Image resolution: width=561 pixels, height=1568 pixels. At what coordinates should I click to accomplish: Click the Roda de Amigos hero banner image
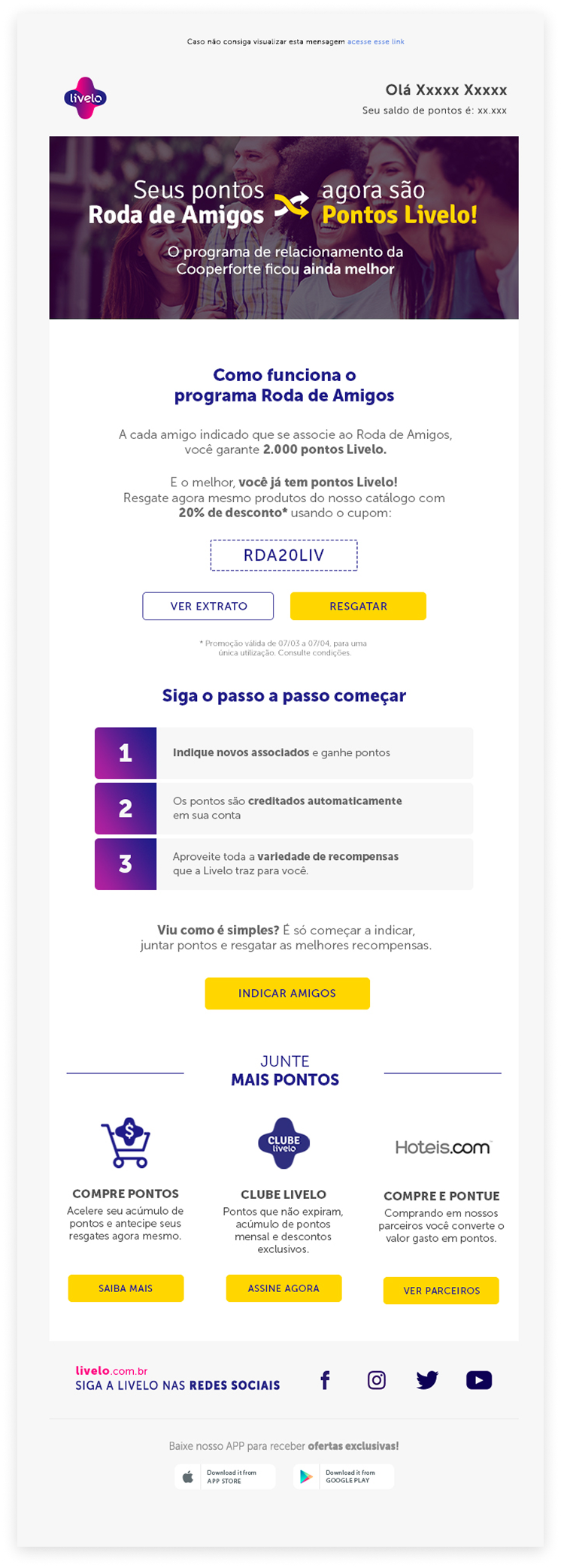(x=284, y=226)
